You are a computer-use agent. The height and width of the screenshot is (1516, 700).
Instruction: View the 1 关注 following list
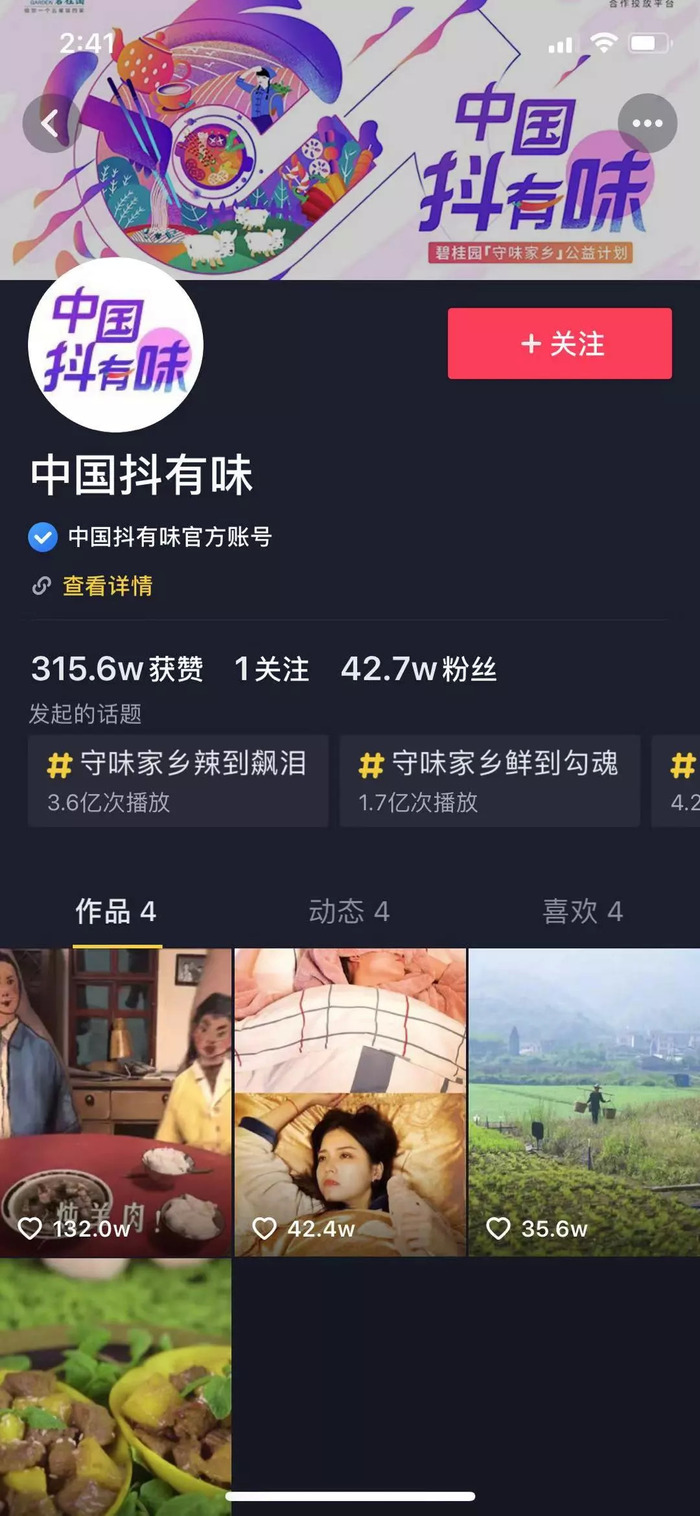pyautogui.click(x=271, y=669)
